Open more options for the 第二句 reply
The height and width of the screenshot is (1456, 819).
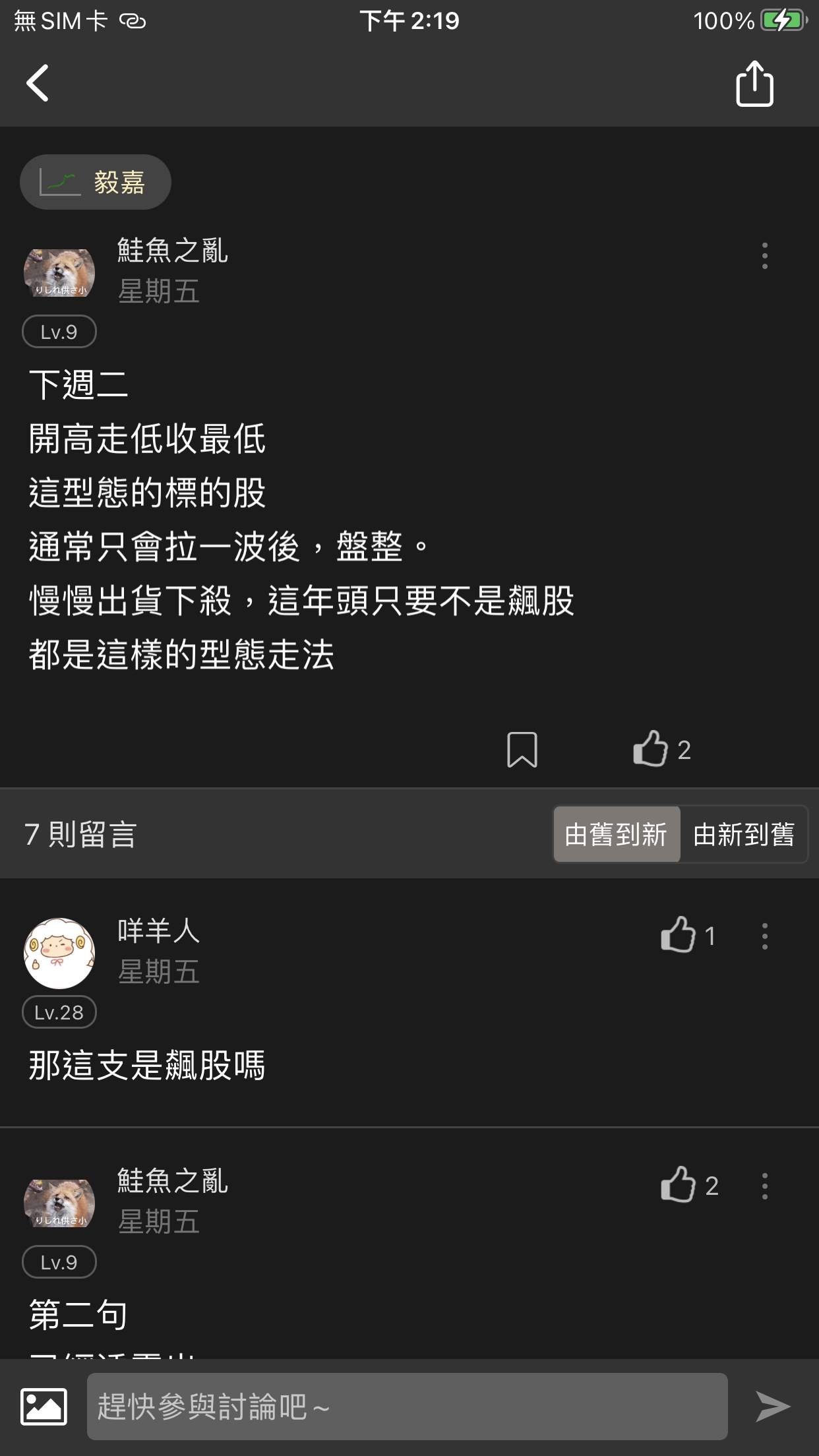click(764, 1186)
